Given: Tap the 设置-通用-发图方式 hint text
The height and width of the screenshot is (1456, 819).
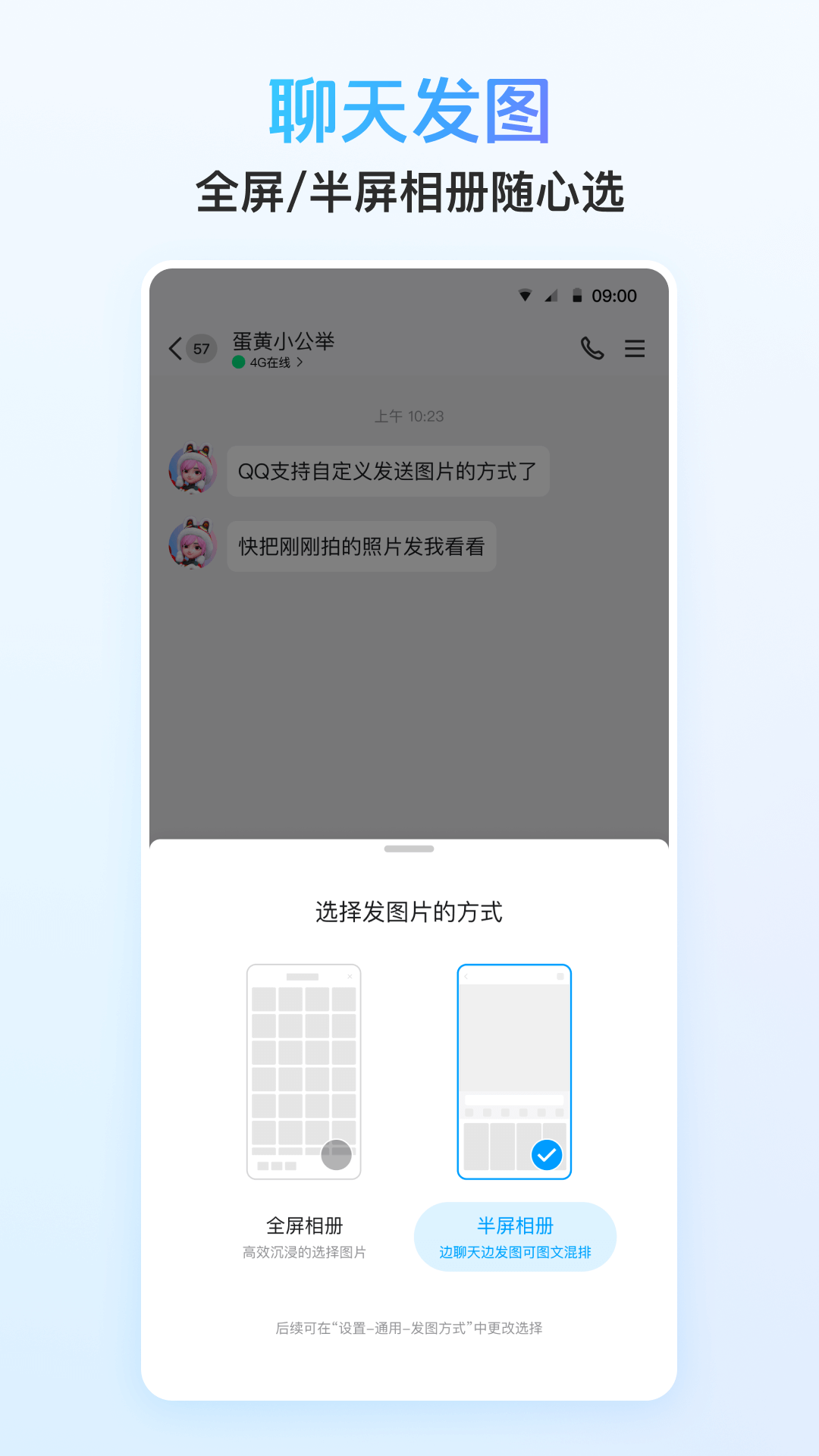Looking at the screenshot, I should point(409,1329).
